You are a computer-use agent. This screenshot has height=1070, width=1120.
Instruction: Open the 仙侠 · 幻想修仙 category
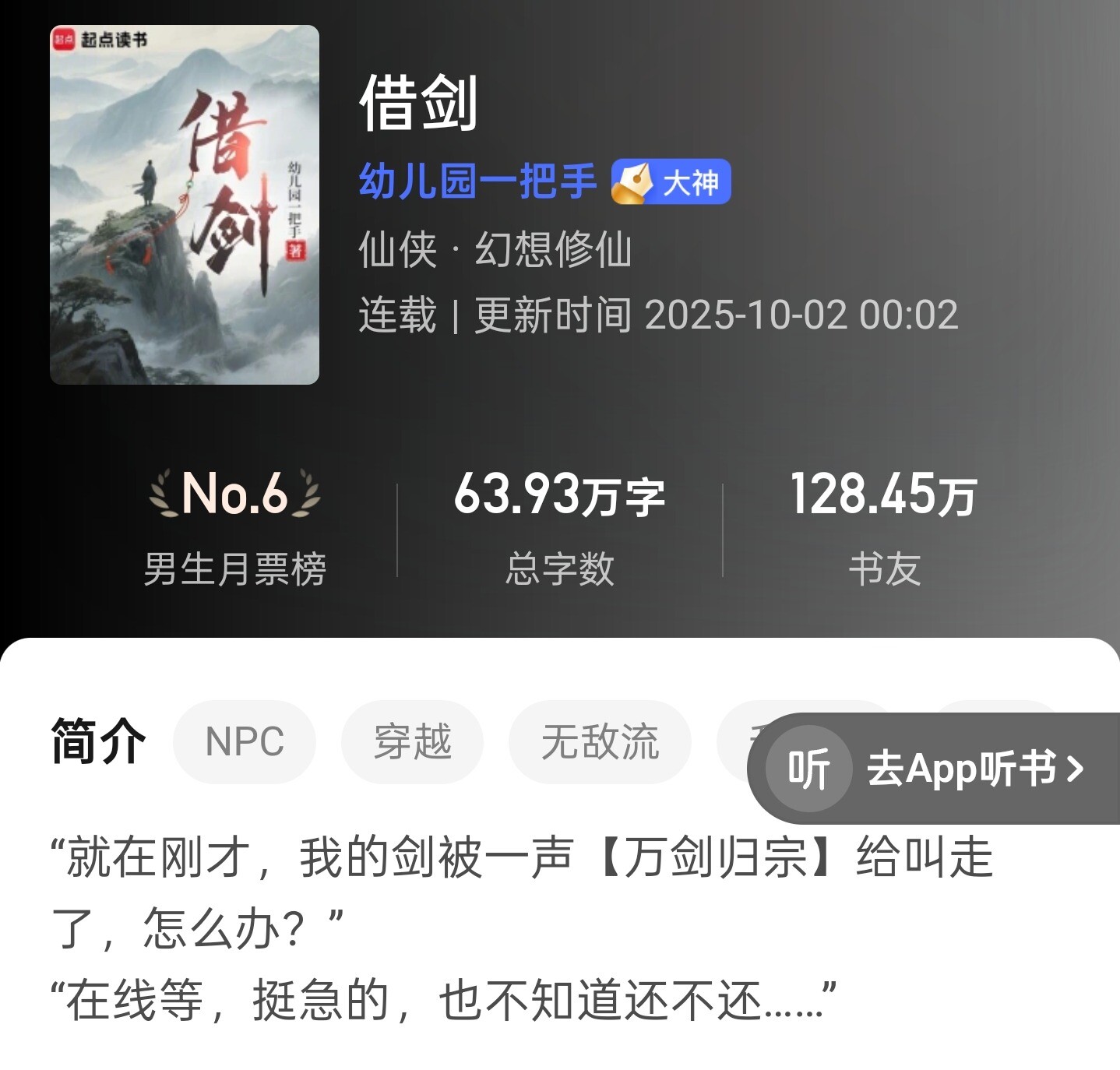coord(495,250)
